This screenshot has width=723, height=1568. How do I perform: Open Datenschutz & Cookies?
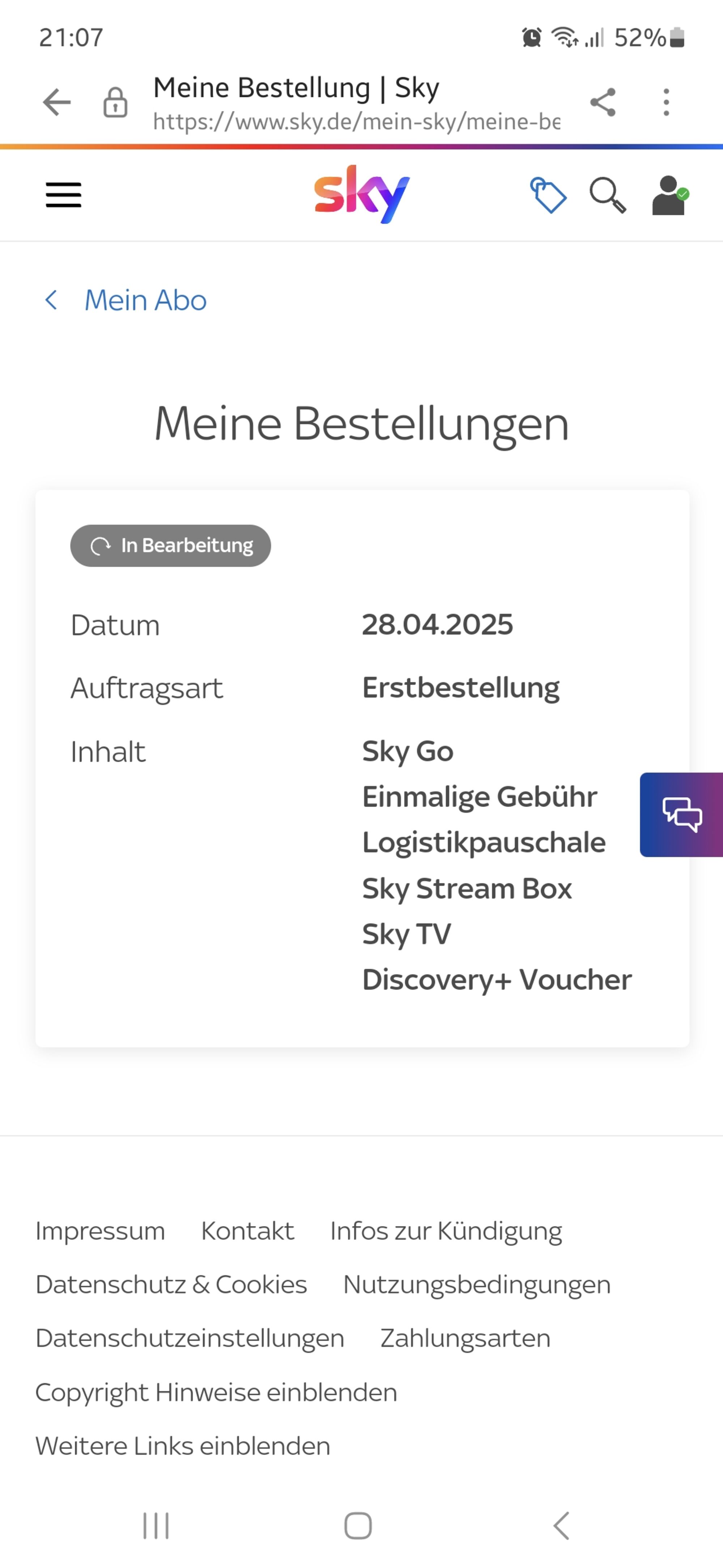tap(171, 1284)
